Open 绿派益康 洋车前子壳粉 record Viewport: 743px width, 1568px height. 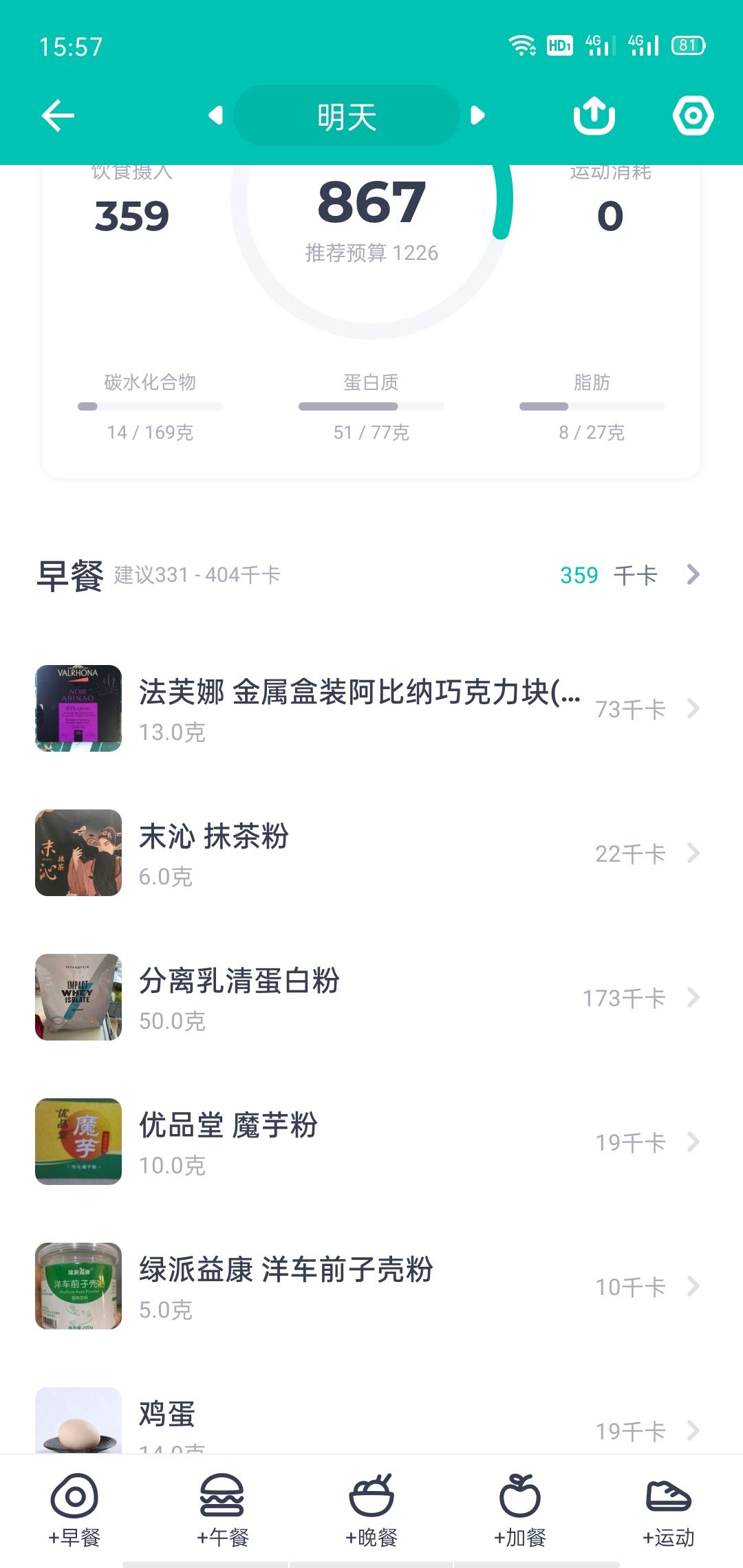coord(371,1287)
